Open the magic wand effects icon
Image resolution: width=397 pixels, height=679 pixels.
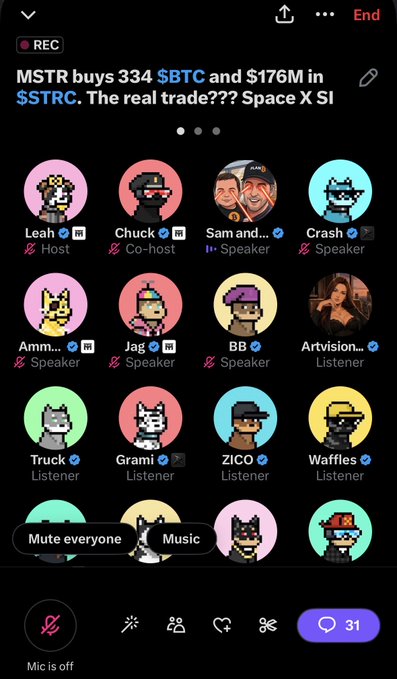130,625
